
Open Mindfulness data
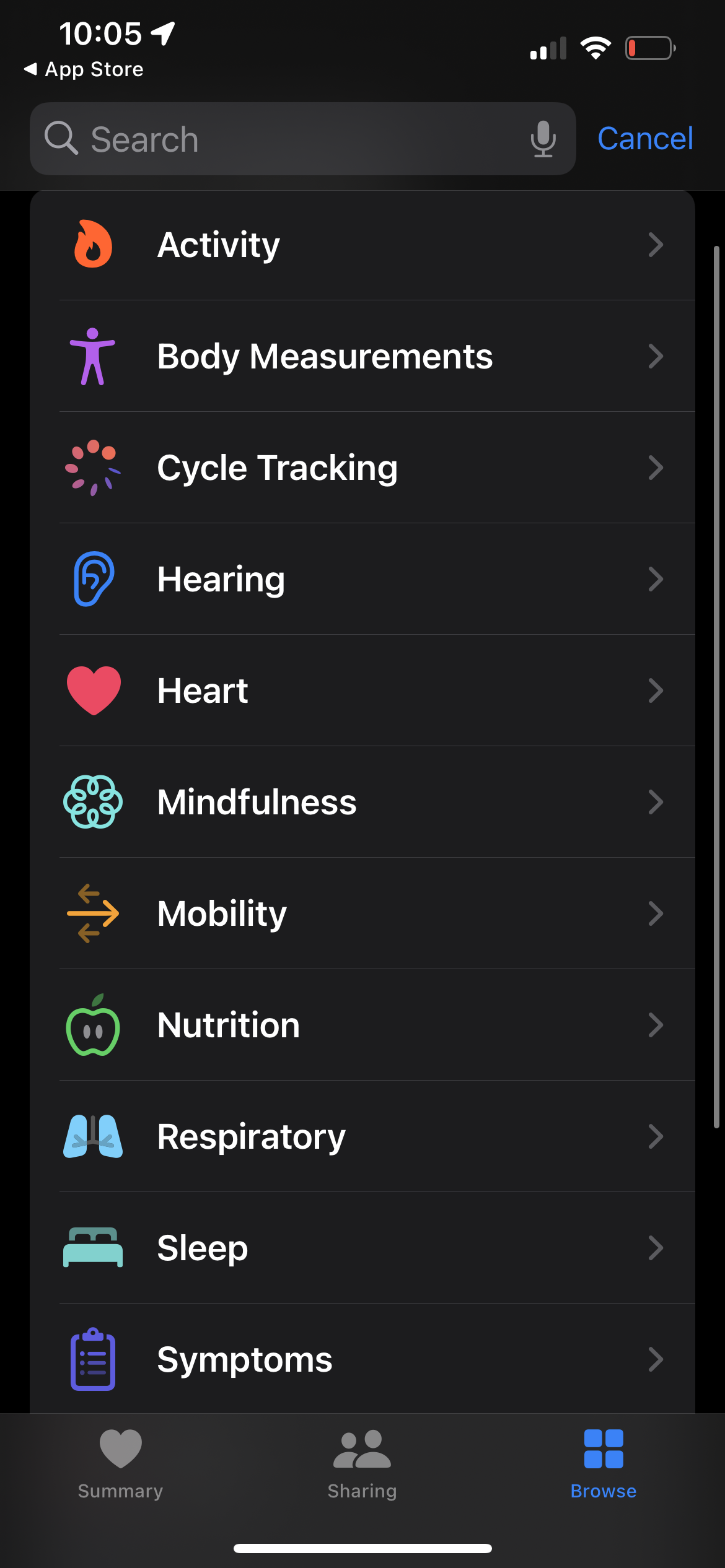pyautogui.click(x=362, y=803)
